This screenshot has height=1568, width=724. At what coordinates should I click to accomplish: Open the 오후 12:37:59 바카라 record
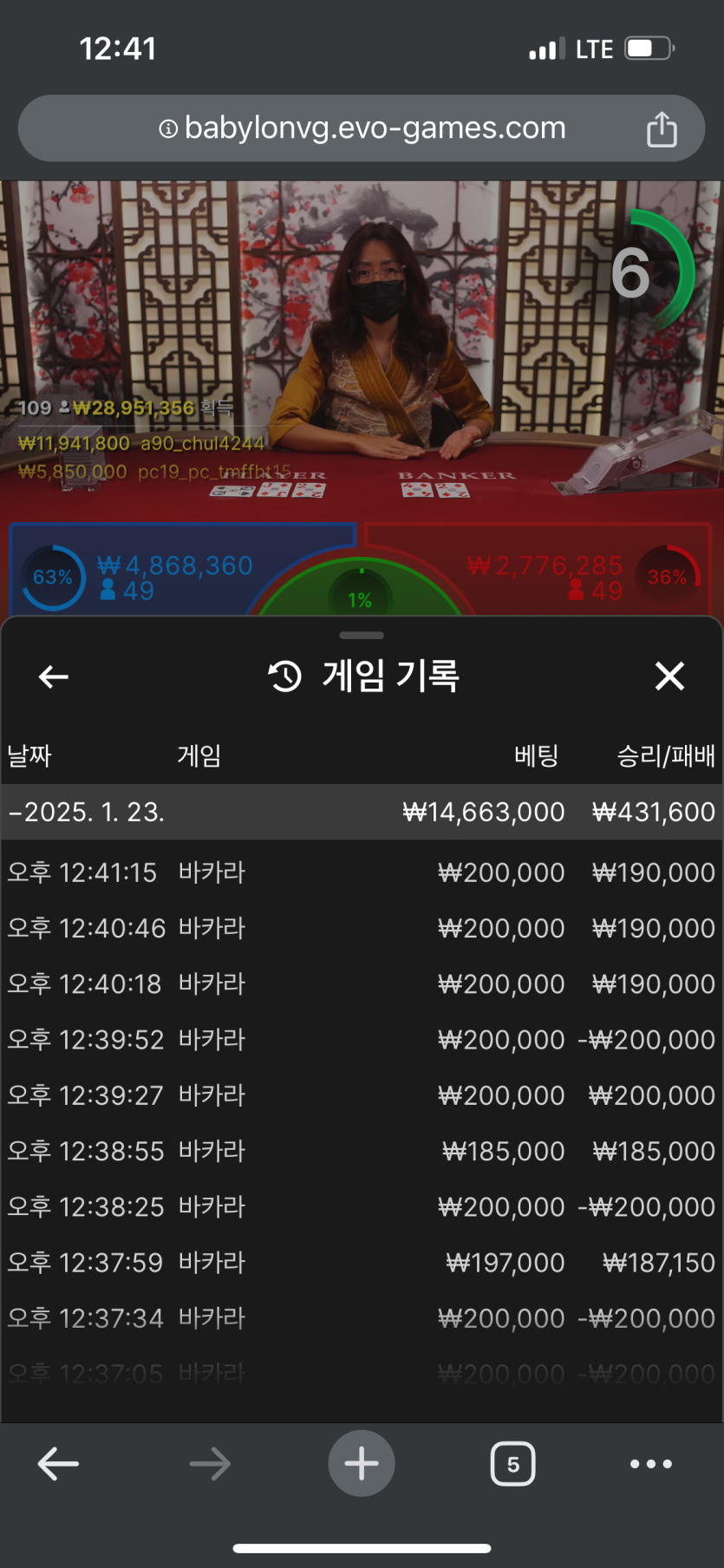[361, 1263]
